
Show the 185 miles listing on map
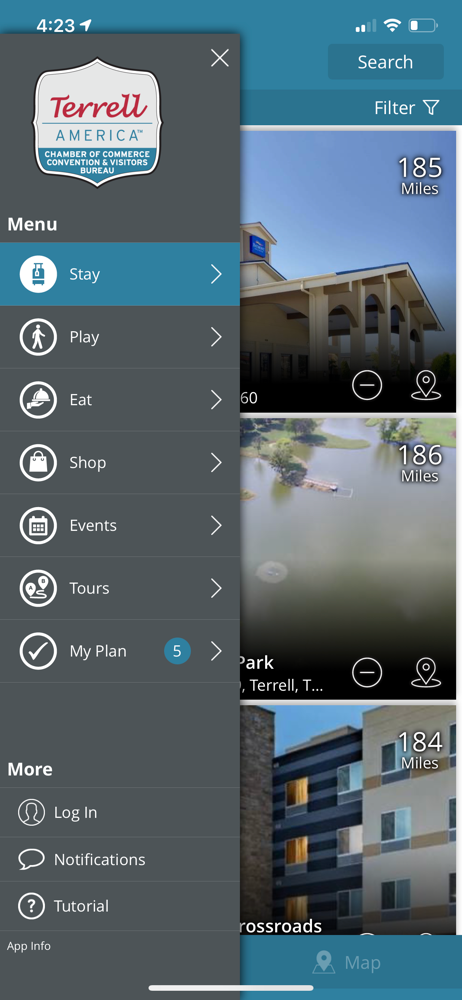pos(426,385)
